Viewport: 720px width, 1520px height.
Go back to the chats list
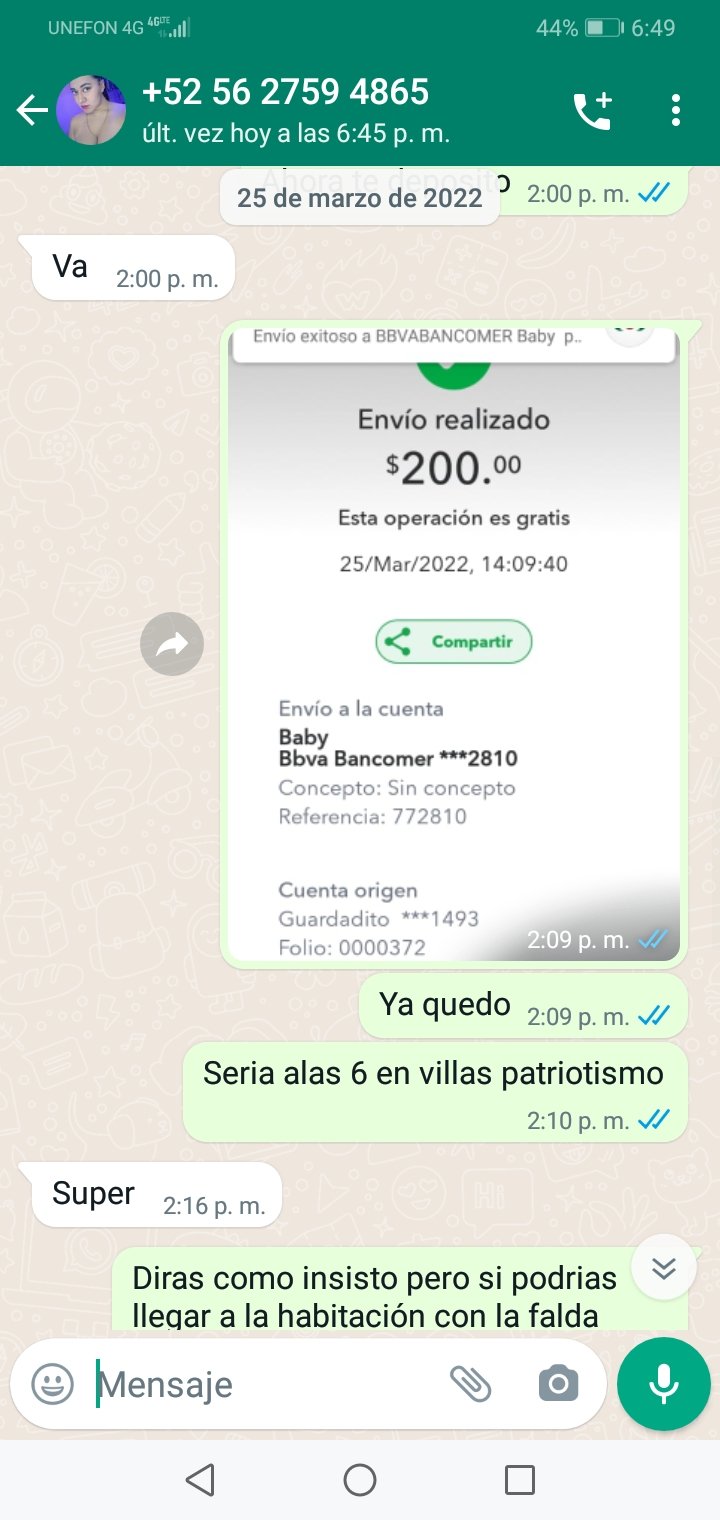click(32, 110)
